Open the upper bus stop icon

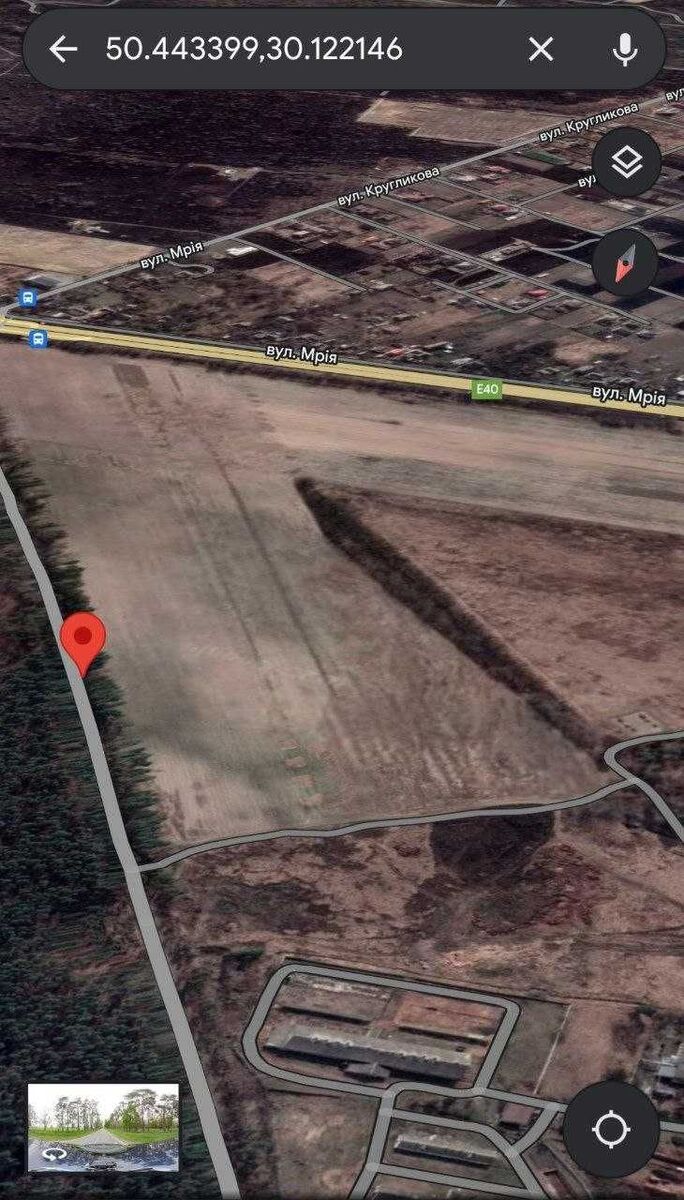(28, 298)
